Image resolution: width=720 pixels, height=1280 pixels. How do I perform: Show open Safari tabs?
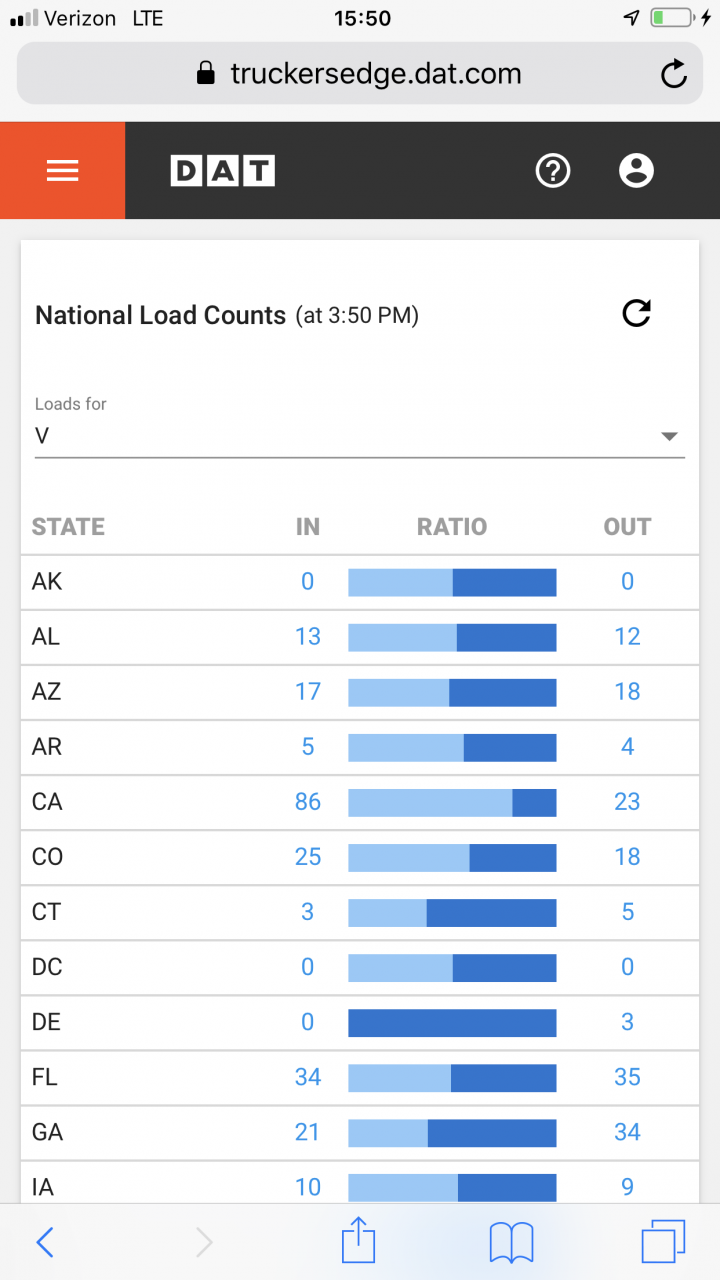click(x=663, y=1241)
